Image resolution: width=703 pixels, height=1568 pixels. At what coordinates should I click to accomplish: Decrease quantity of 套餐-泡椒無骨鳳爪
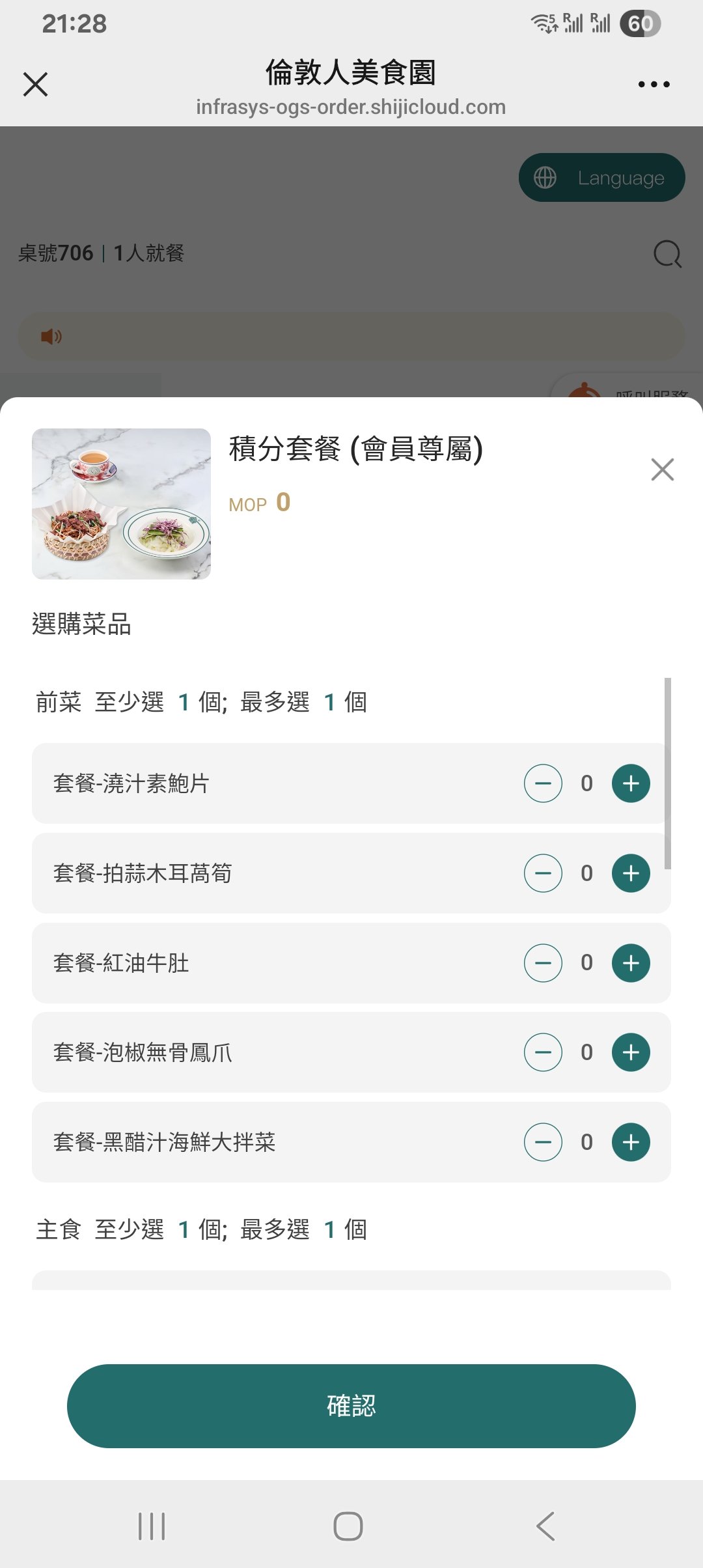click(x=543, y=1052)
